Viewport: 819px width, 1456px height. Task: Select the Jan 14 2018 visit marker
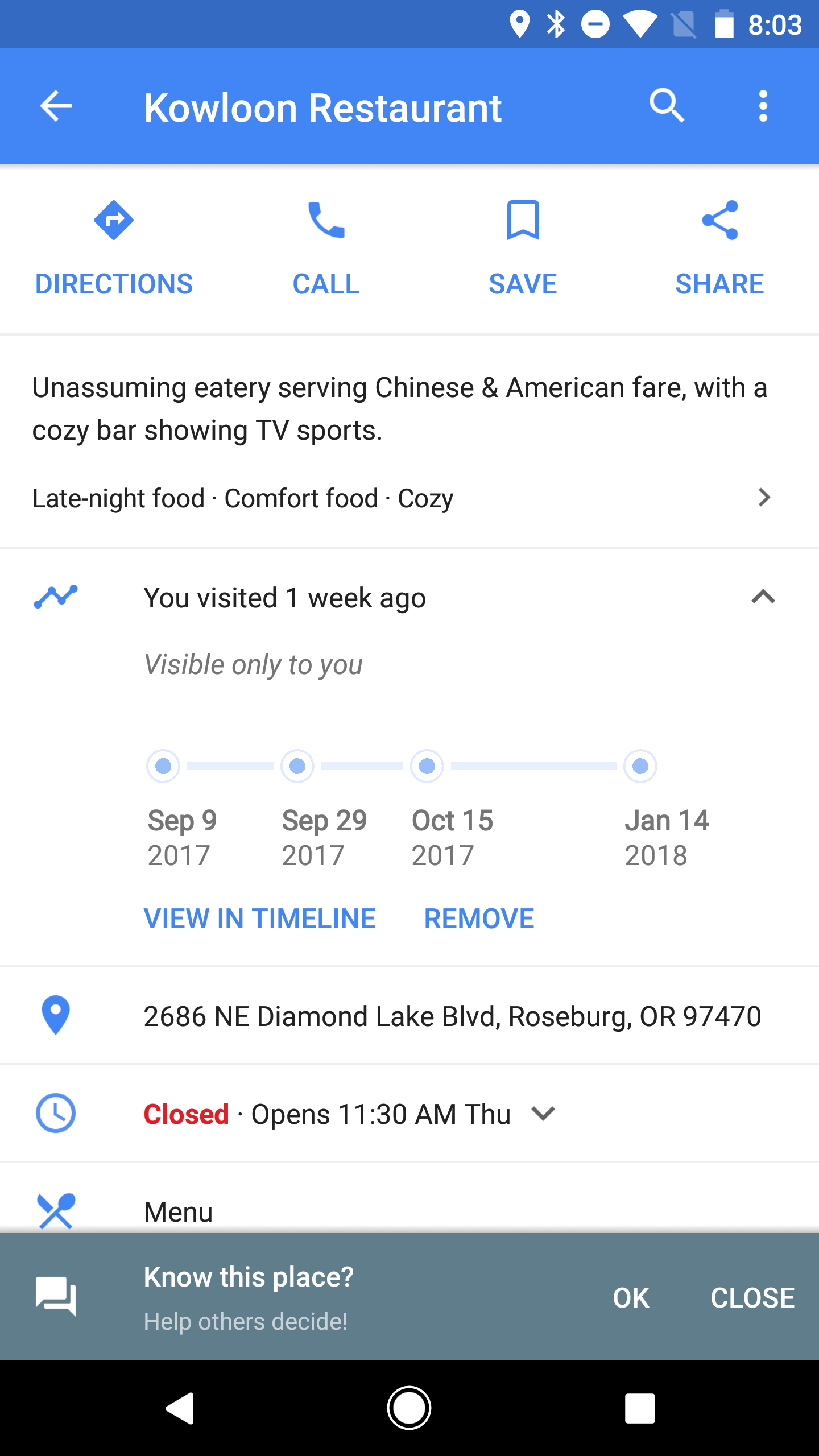click(640, 766)
